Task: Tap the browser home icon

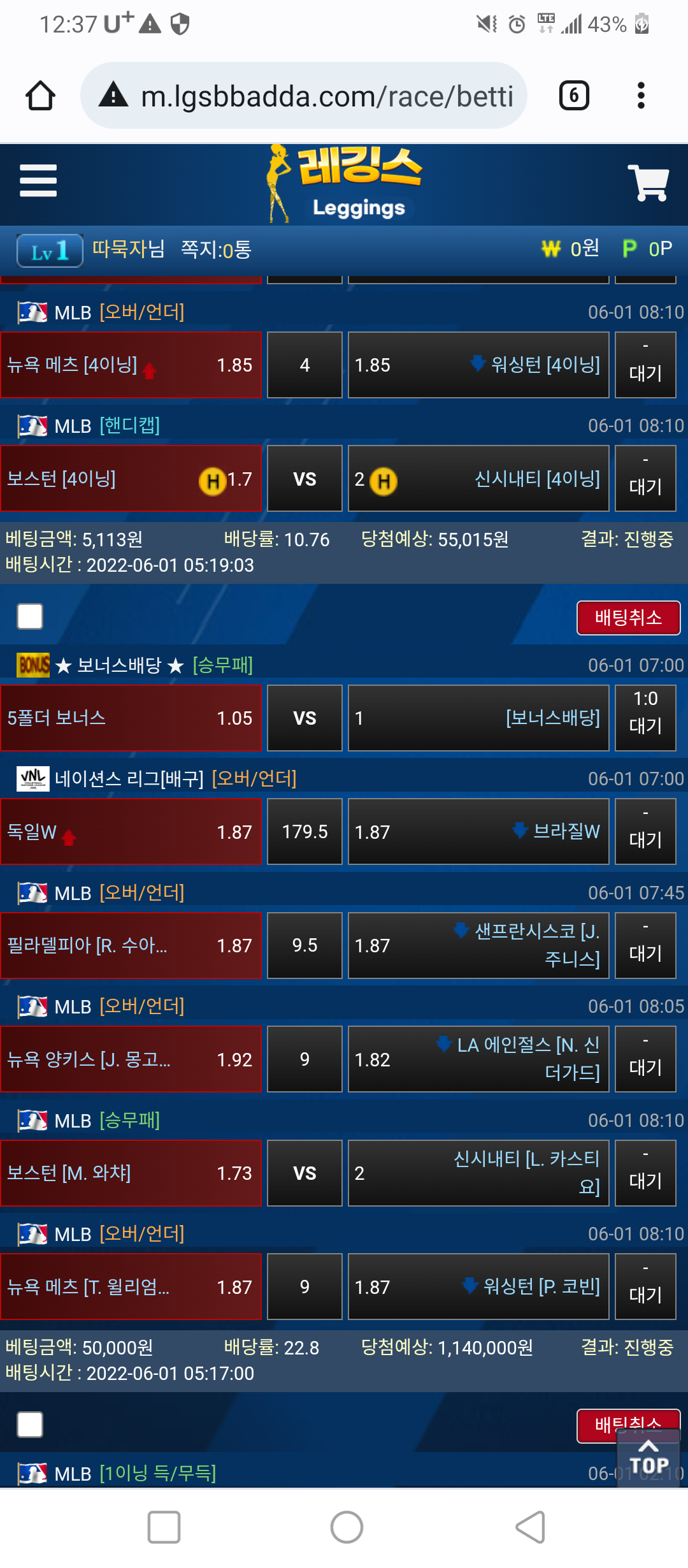Action: coord(40,96)
